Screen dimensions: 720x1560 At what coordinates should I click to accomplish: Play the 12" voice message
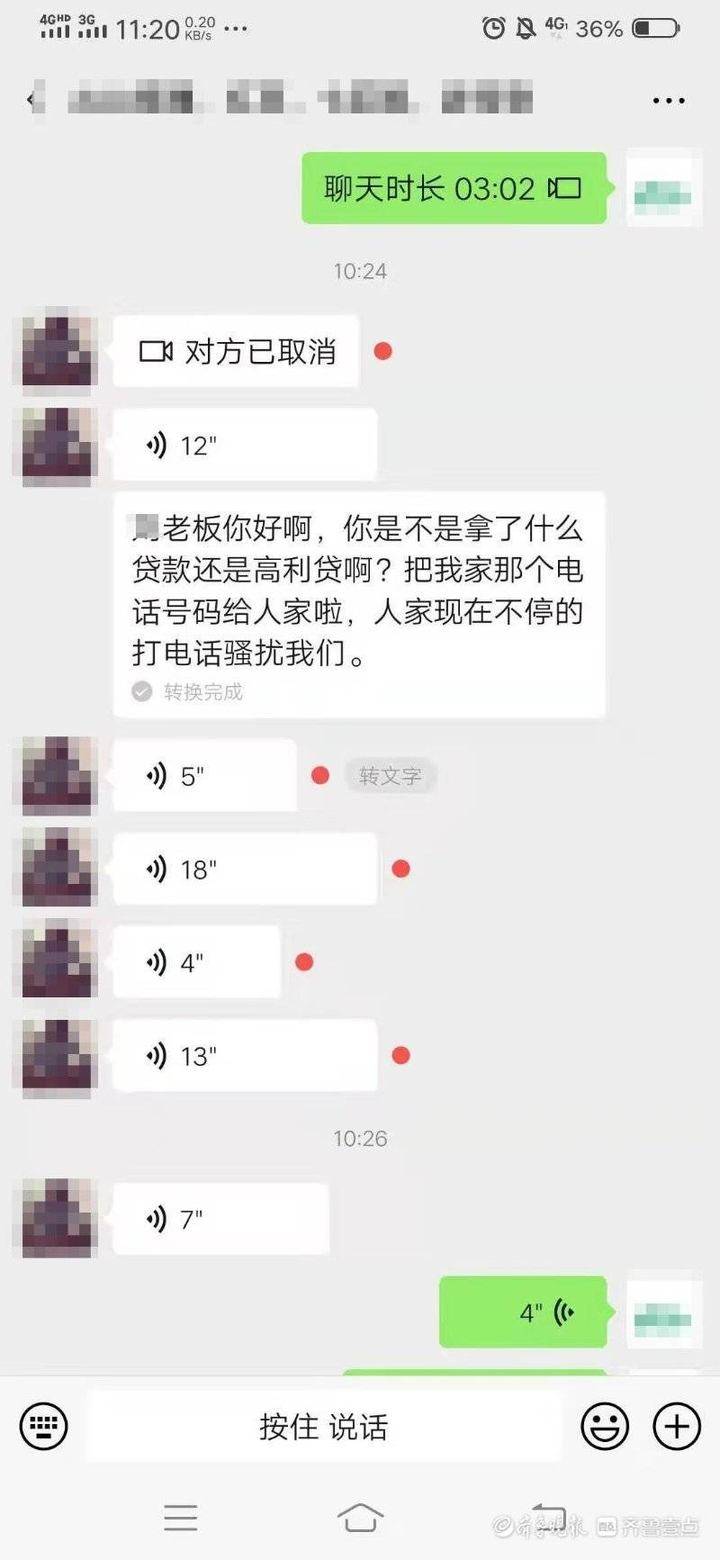coord(244,445)
